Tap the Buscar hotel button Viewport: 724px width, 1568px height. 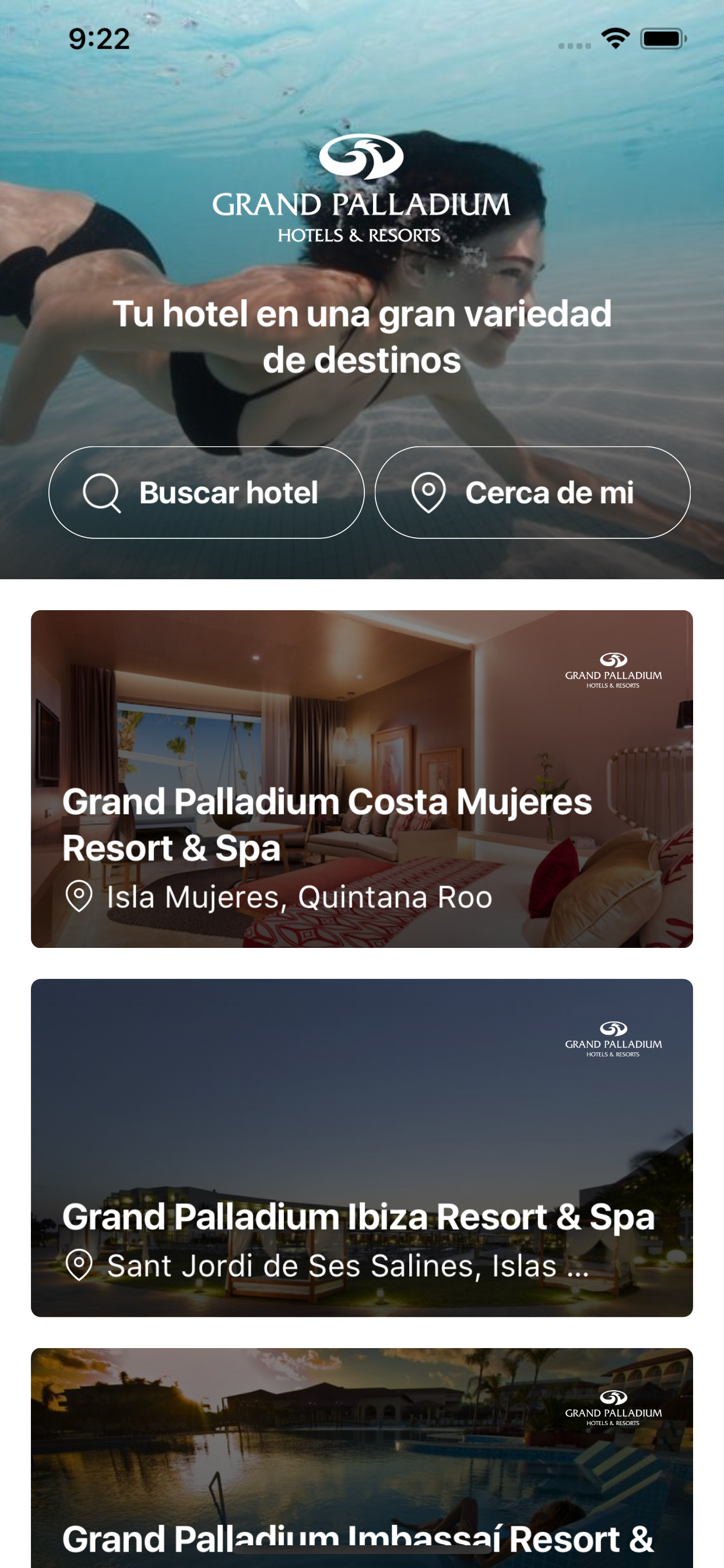pos(206,492)
